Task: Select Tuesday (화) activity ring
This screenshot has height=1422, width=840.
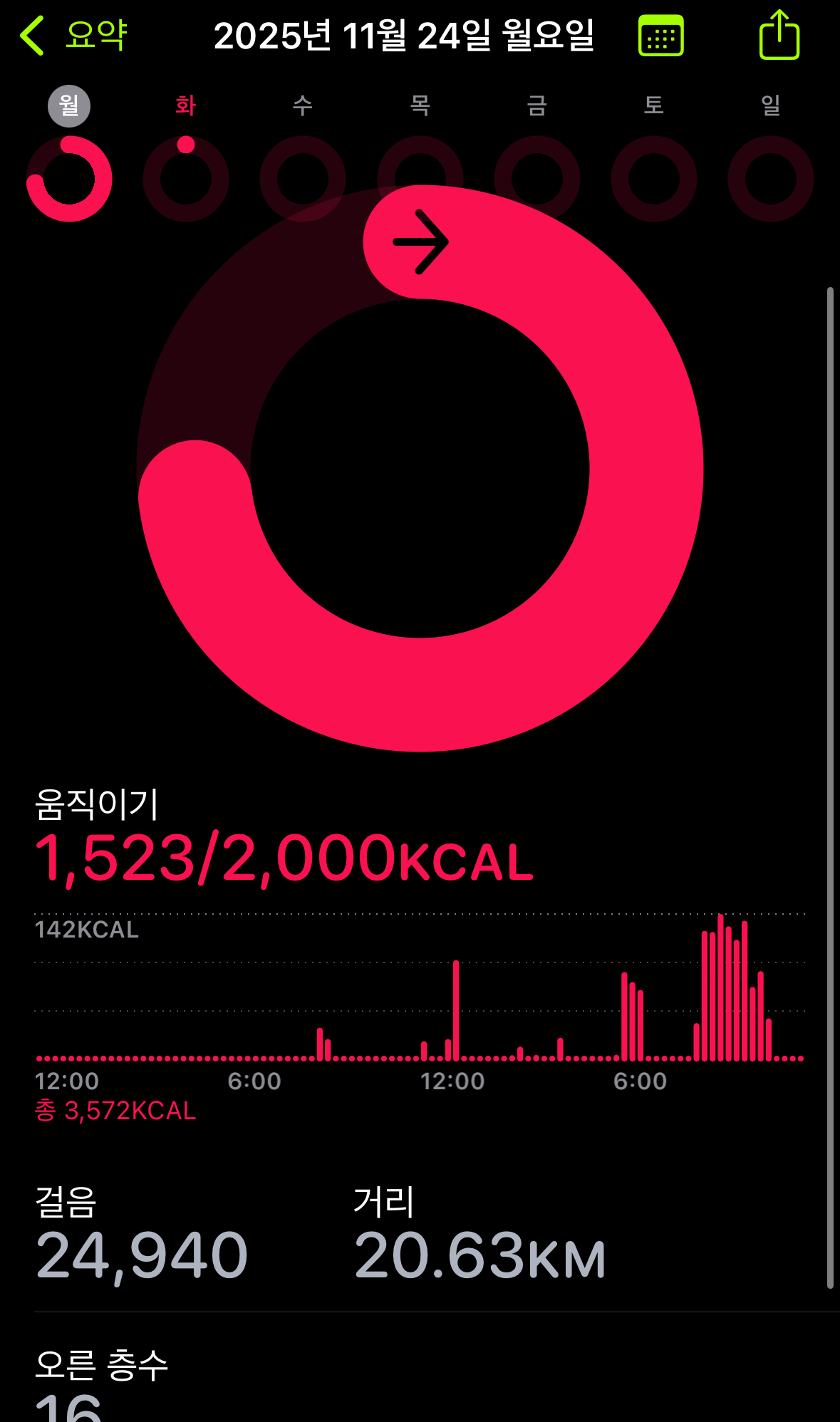Action: point(186,178)
